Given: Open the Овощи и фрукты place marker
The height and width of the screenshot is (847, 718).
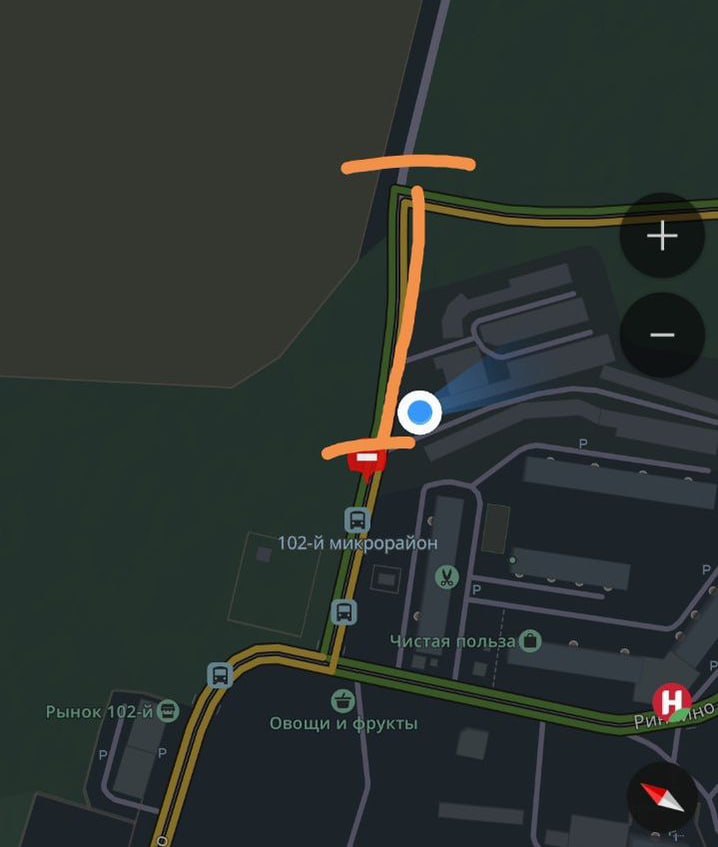Looking at the screenshot, I should click(343, 700).
